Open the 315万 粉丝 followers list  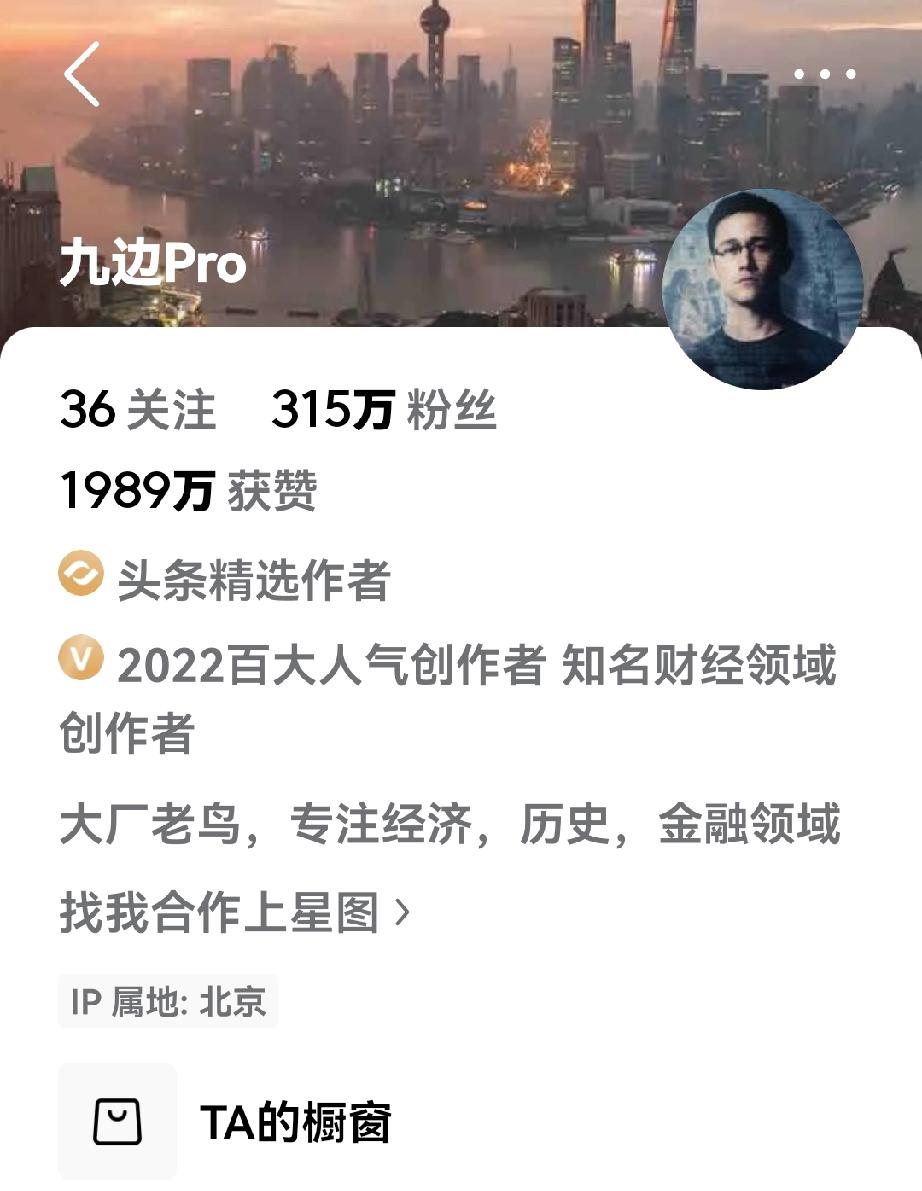point(383,411)
